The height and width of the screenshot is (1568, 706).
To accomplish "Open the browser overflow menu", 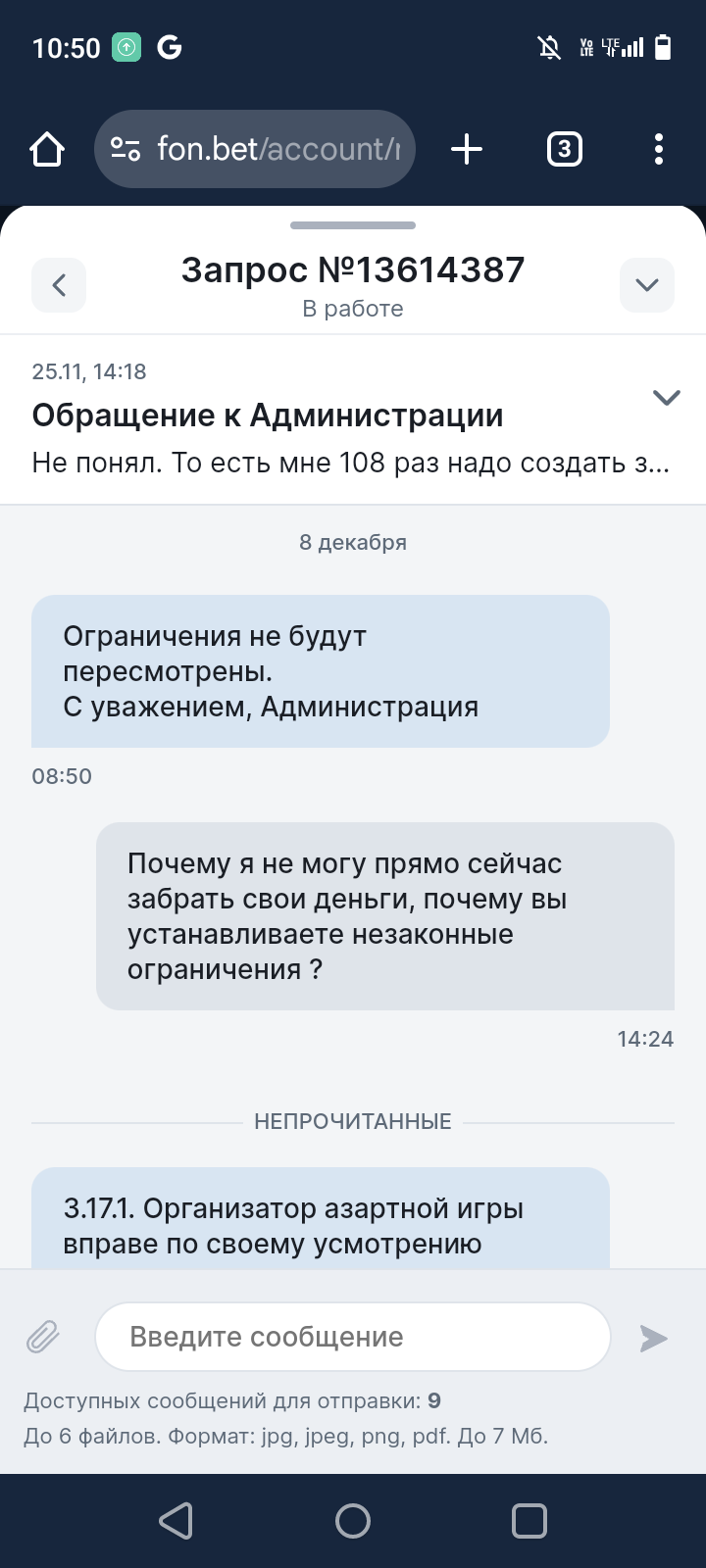I will point(658,149).
